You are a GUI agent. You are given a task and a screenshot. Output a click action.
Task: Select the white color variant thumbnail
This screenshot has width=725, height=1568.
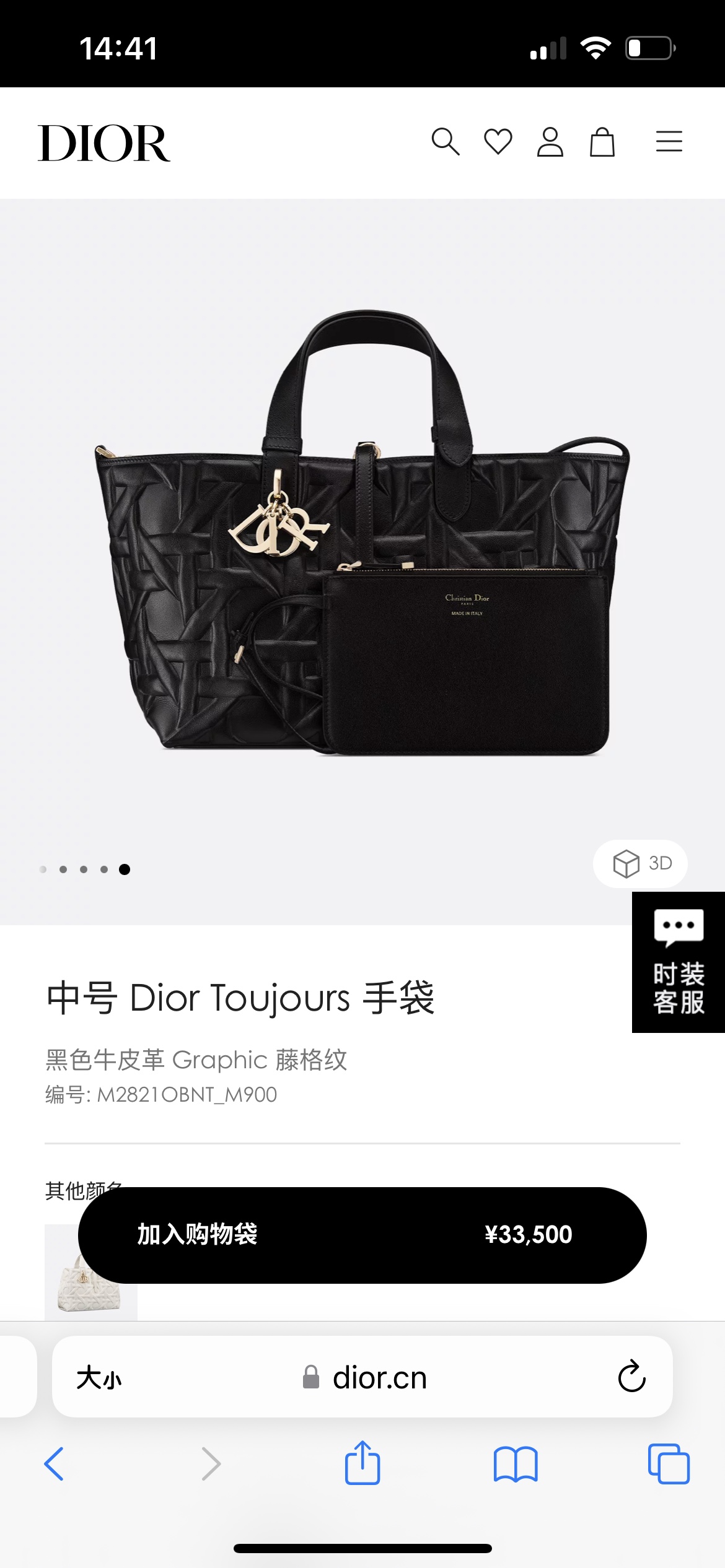[x=90, y=1272]
